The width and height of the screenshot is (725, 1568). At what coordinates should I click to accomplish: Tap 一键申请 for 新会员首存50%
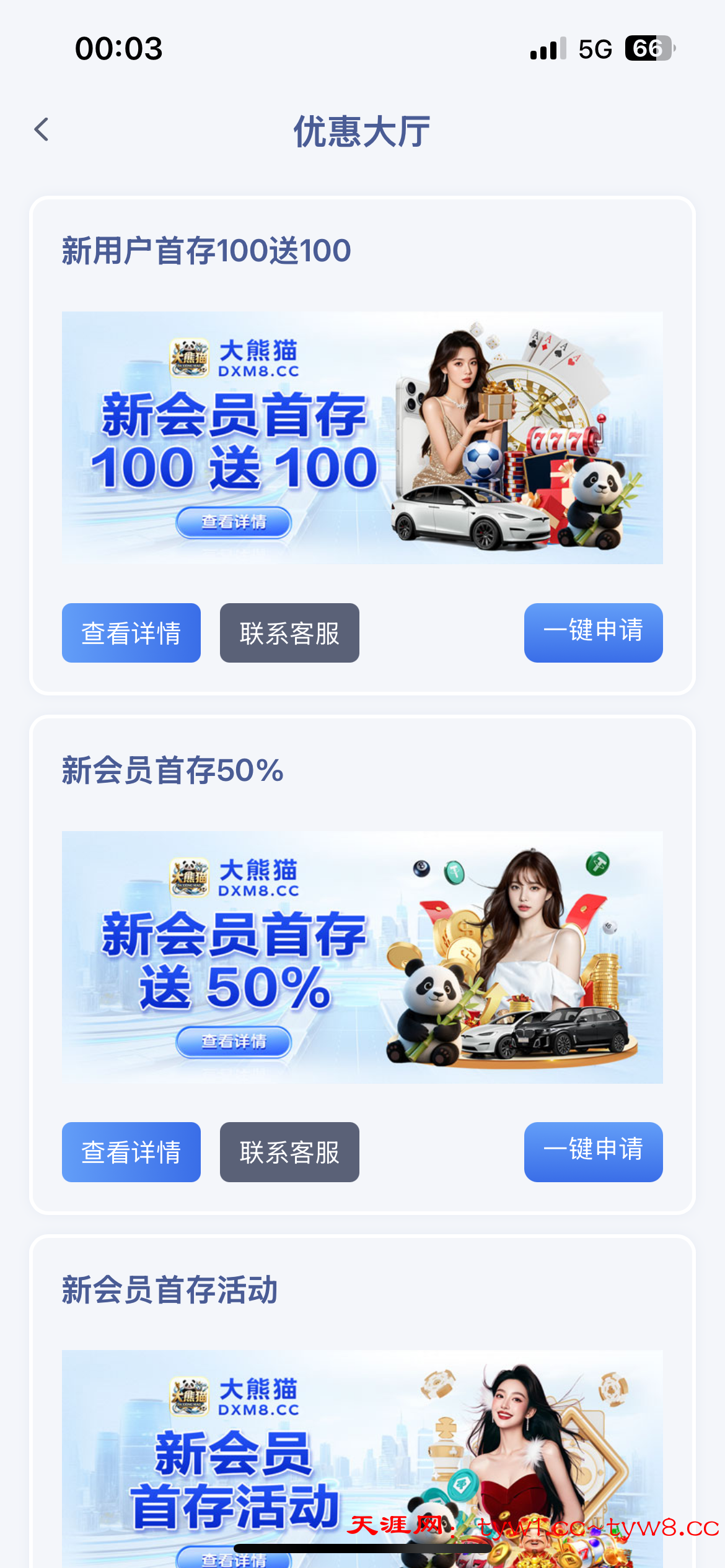click(593, 1151)
